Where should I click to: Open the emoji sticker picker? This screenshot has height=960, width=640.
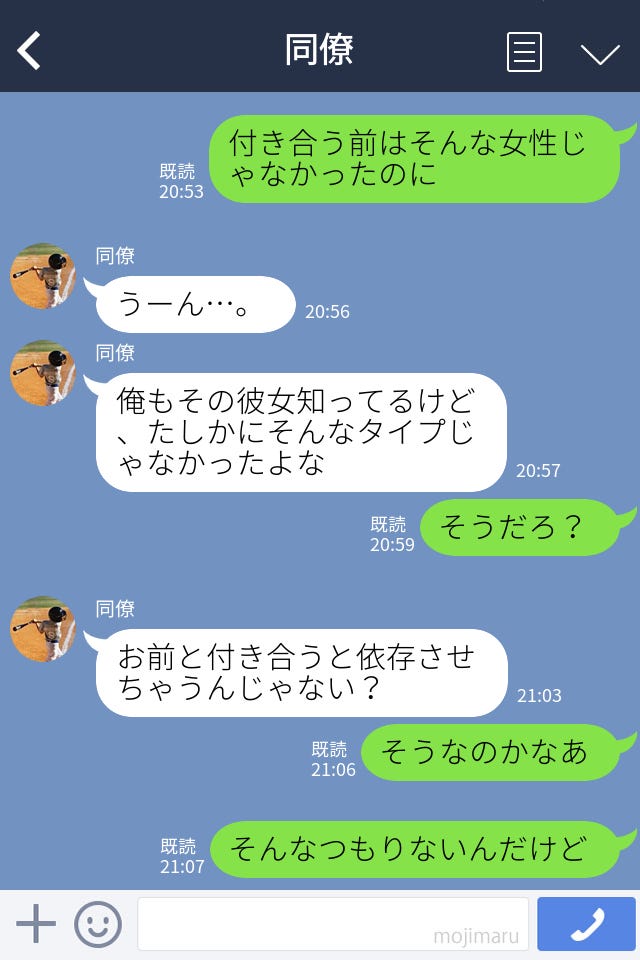(98, 924)
